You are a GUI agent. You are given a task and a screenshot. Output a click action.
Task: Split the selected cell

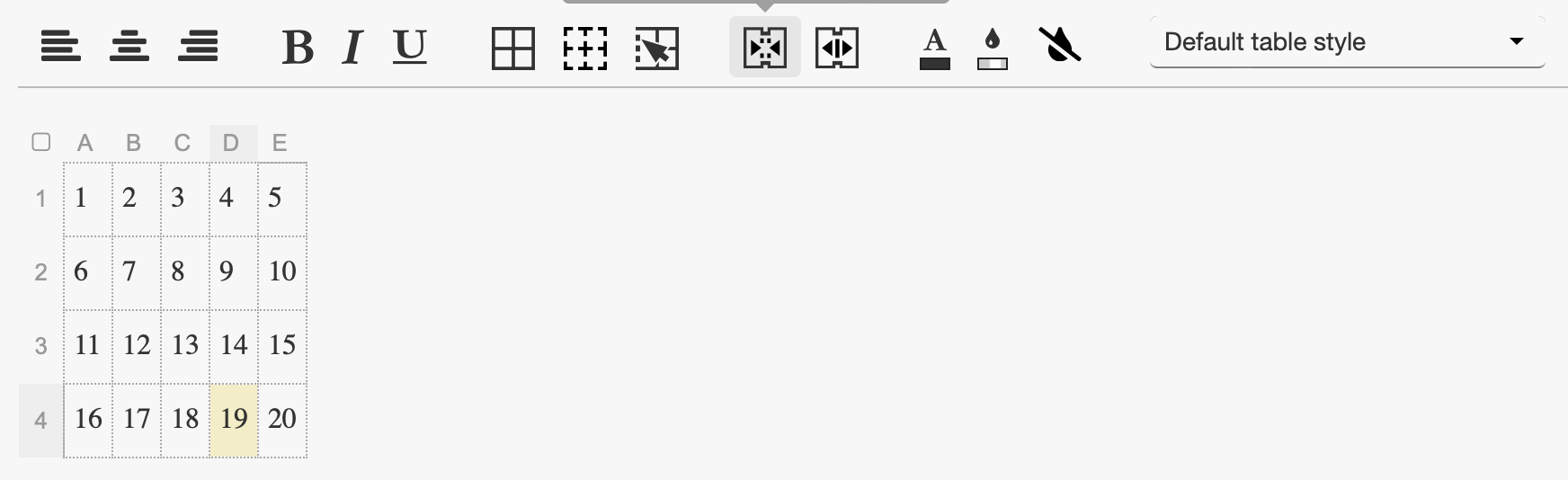837,49
